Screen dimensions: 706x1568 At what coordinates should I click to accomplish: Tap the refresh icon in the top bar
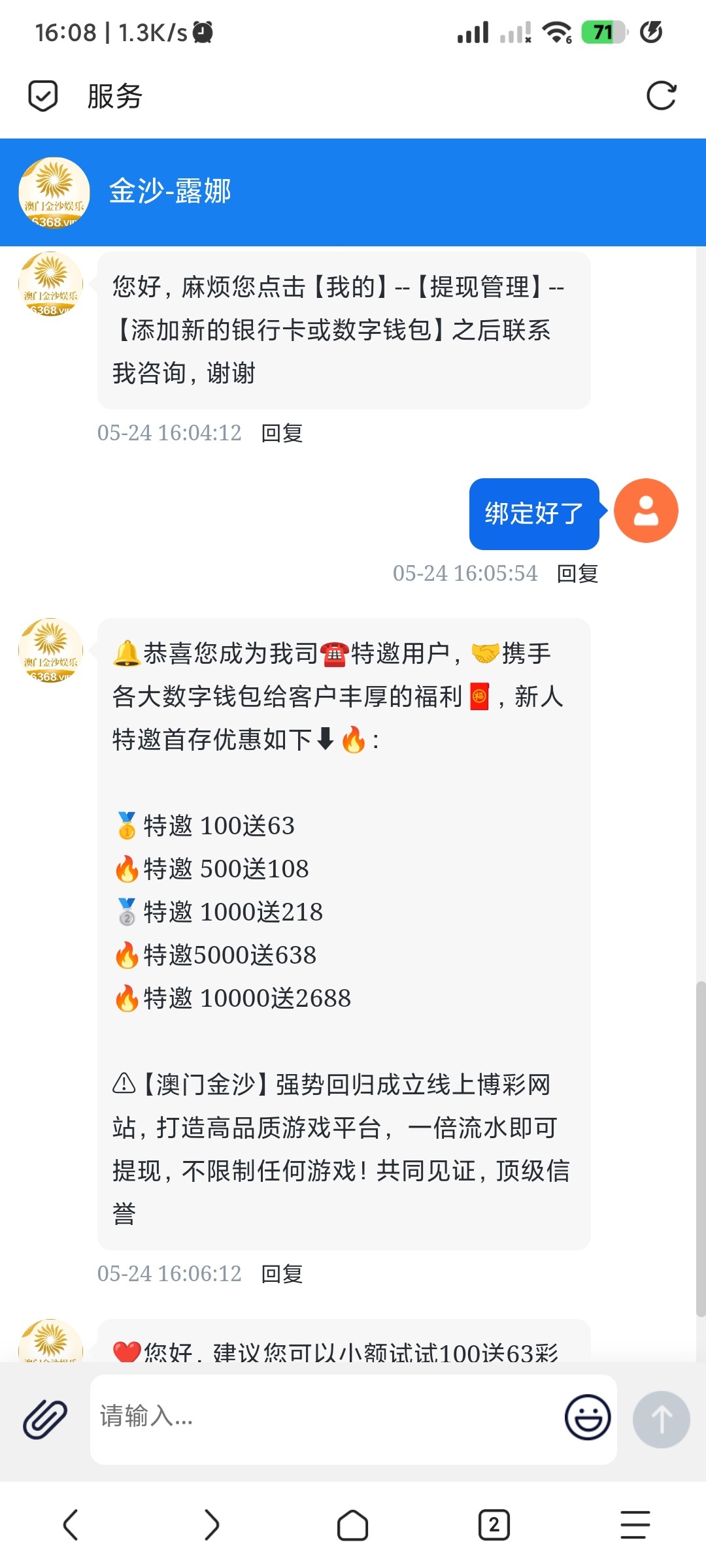[661, 96]
